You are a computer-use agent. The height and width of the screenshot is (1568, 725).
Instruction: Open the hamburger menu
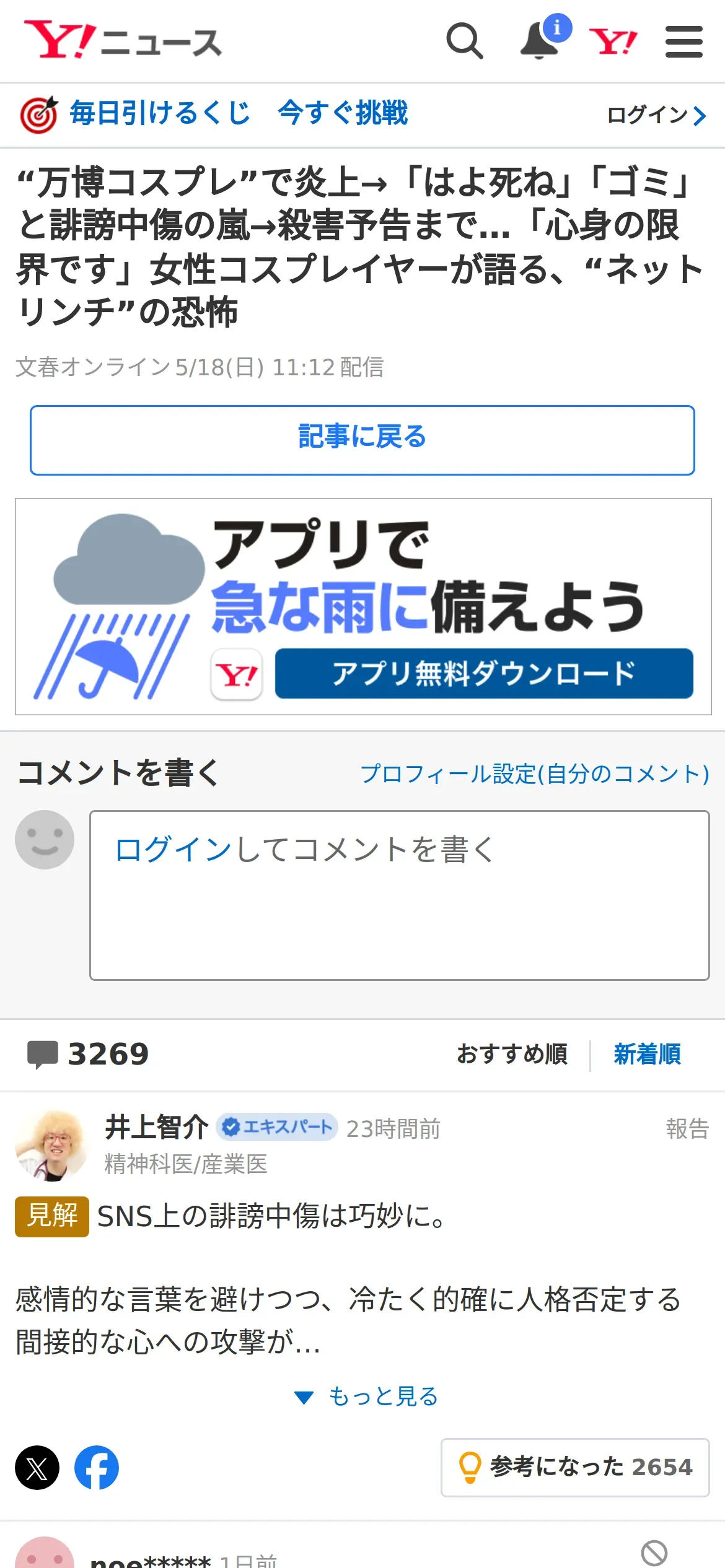tap(683, 41)
